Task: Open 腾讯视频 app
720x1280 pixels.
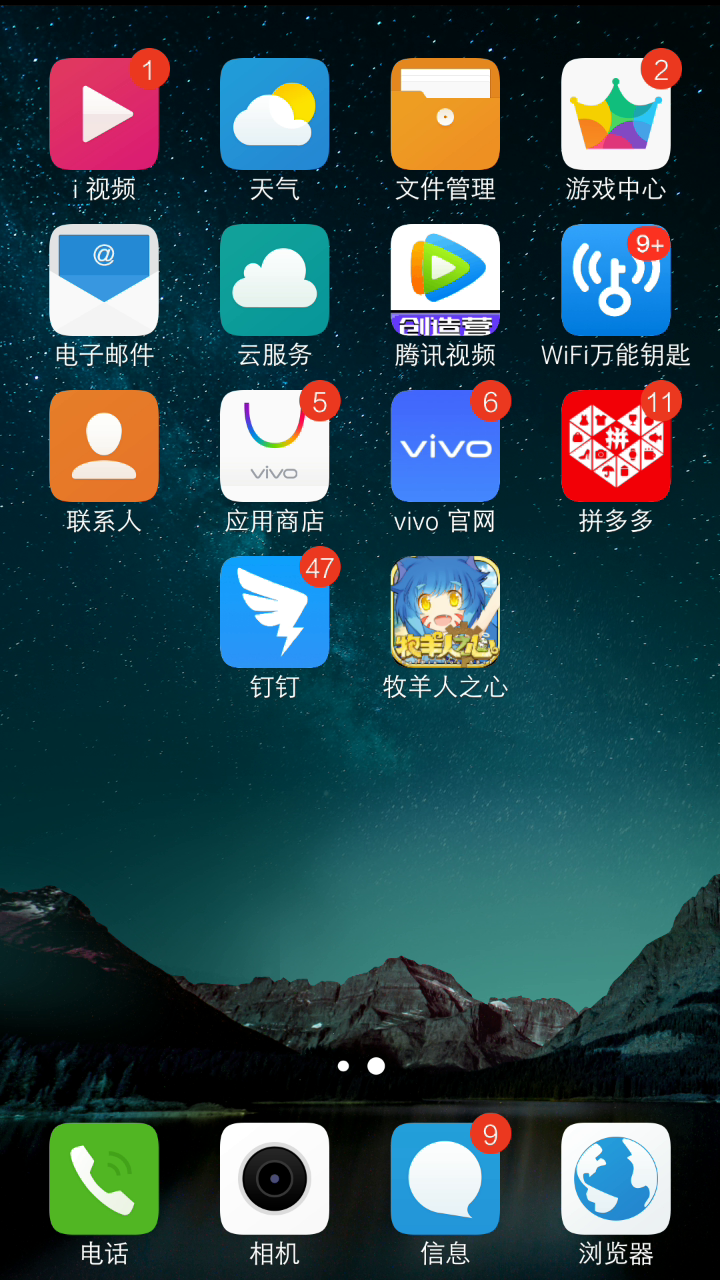Action: click(x=445, y=280)
